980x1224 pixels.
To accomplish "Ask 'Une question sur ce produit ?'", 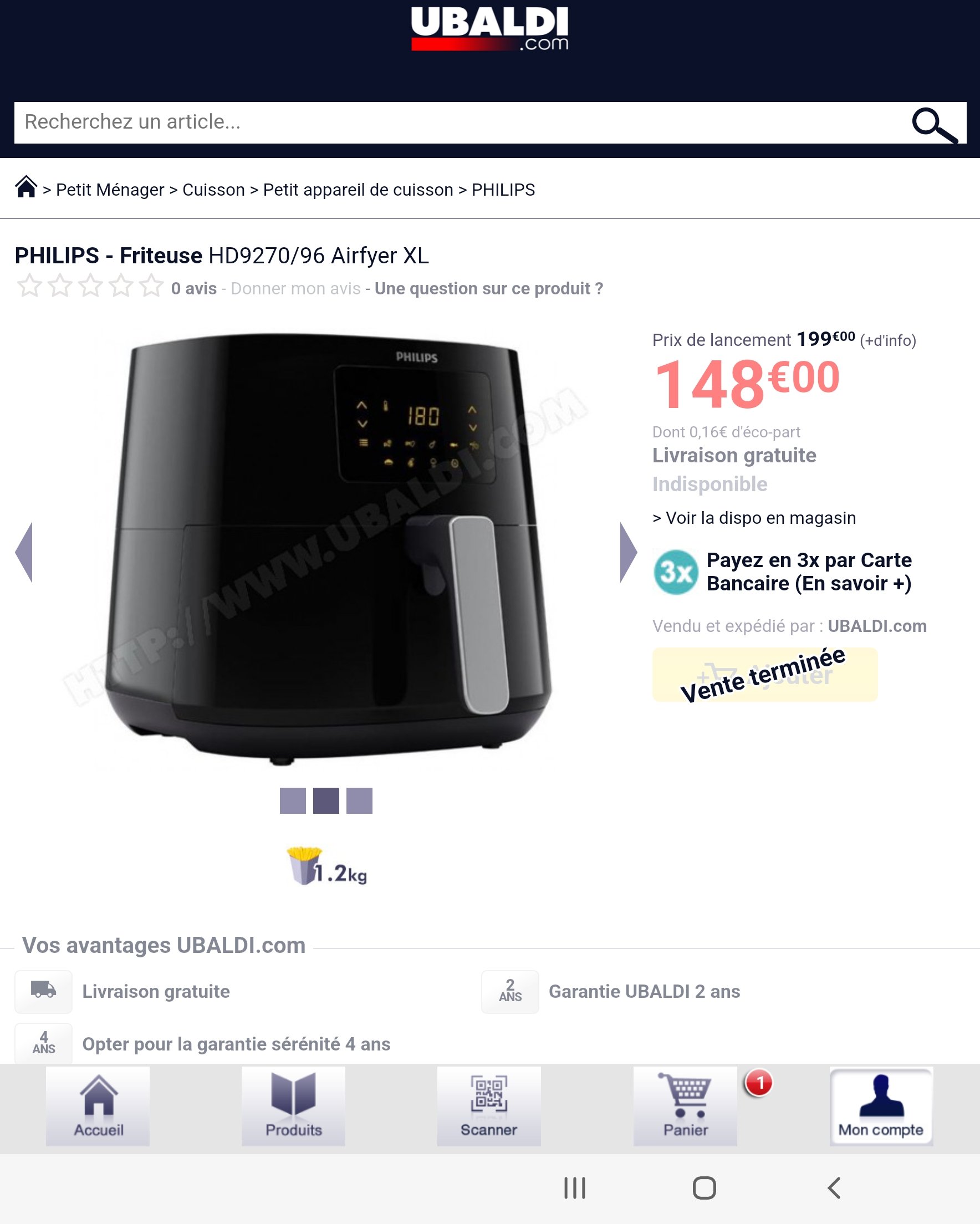I will point(488,288).
